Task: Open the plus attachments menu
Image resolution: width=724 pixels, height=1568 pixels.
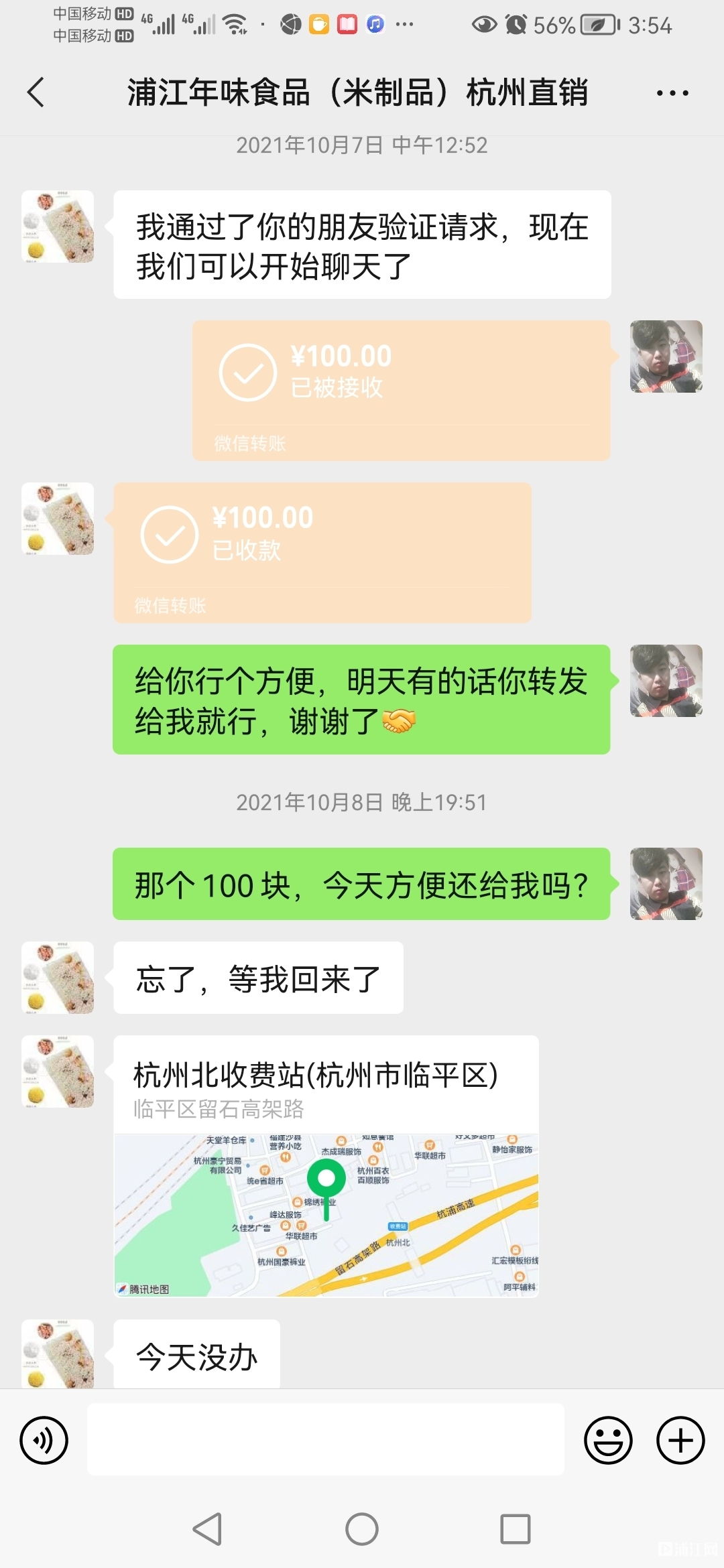Action: pyautogui.click(x=680, y=1440)
